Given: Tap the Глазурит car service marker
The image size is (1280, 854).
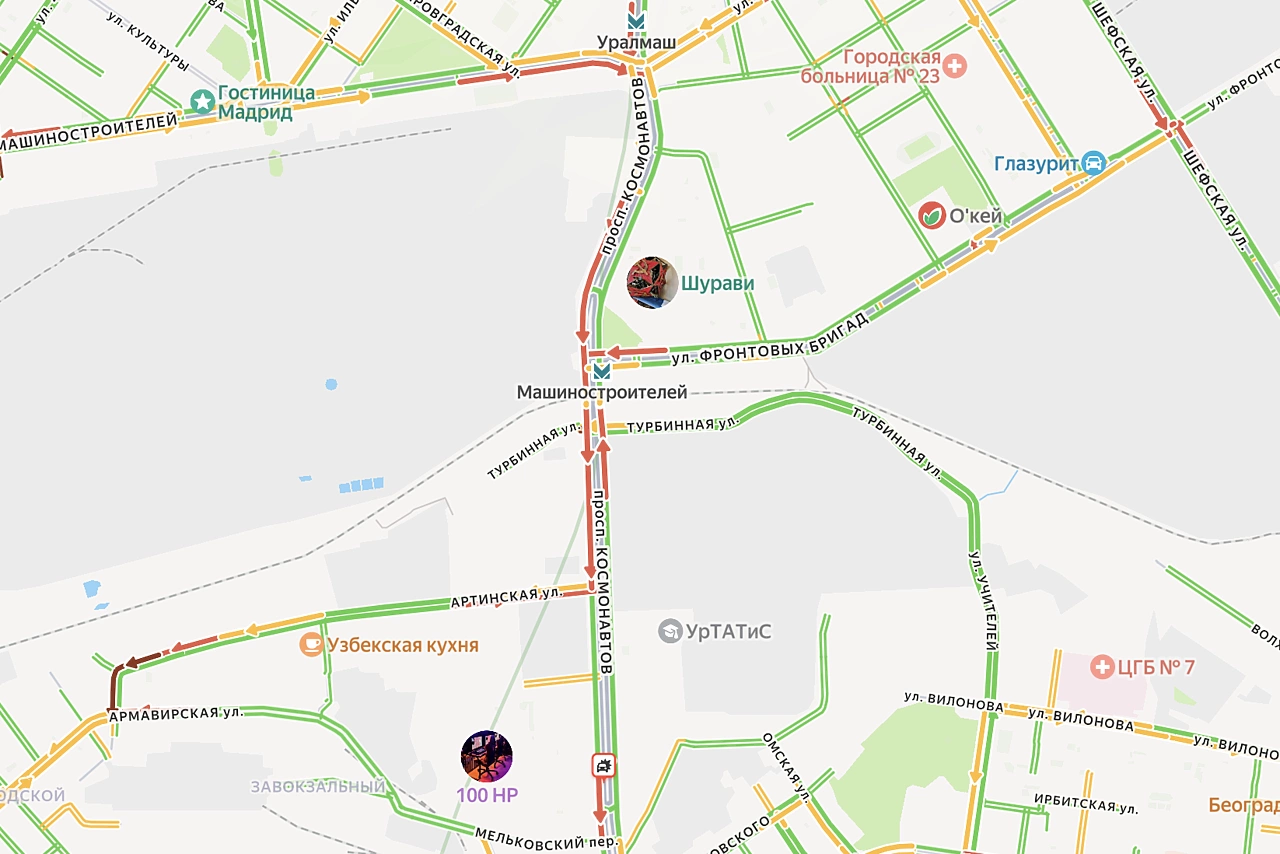Looking at the screenshot, I should coord(1094,163).
